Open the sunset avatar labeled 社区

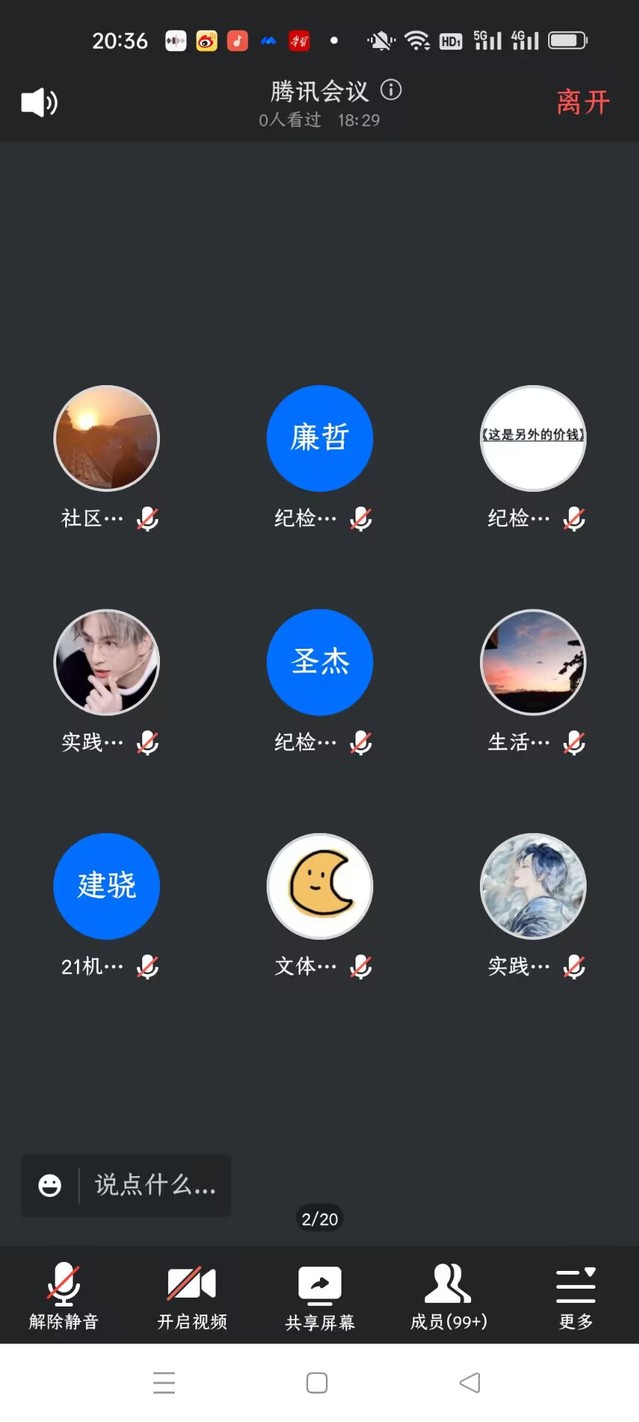tap(106, 438)
